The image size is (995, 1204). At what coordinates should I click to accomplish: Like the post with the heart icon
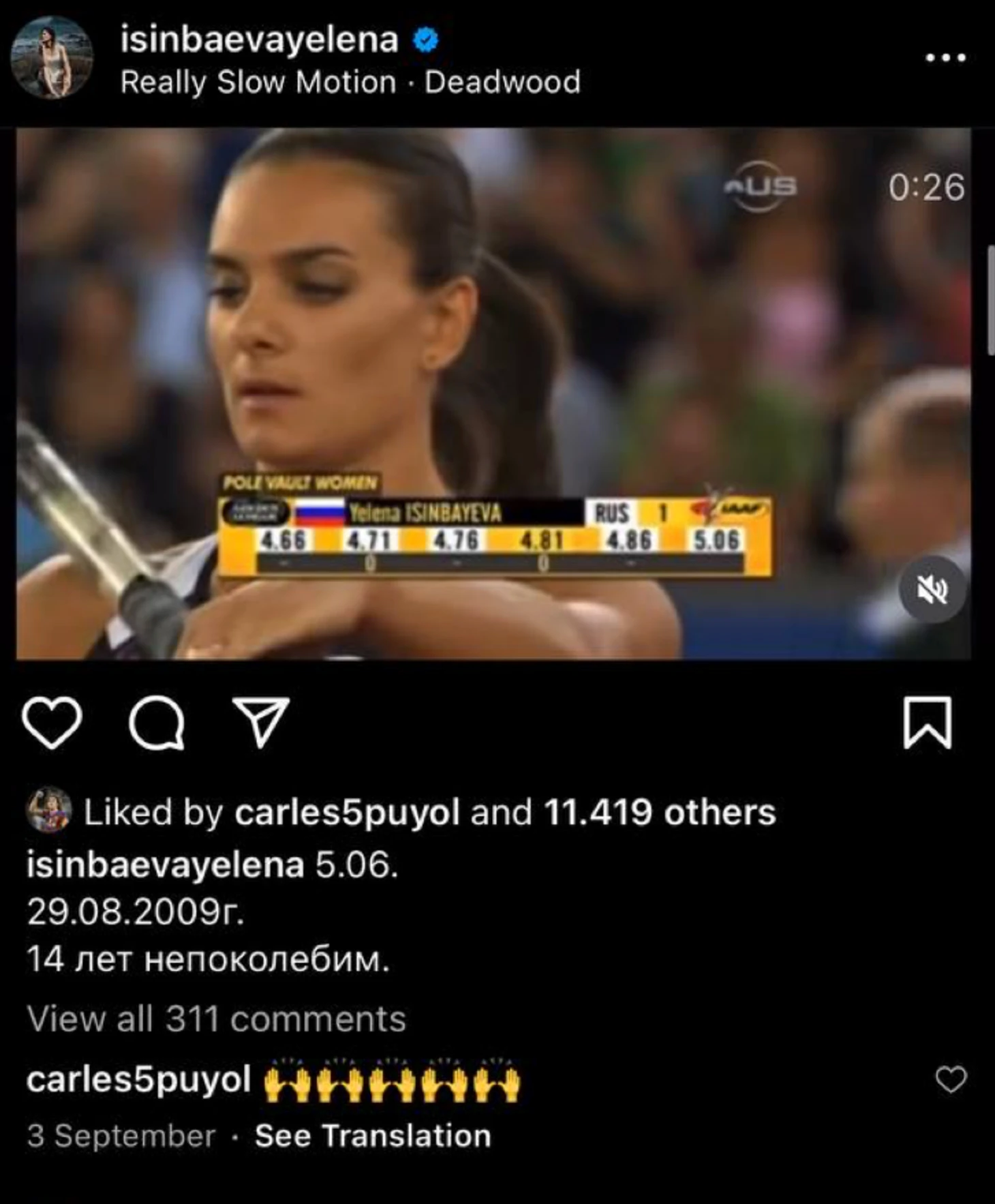tap(52, 723)
